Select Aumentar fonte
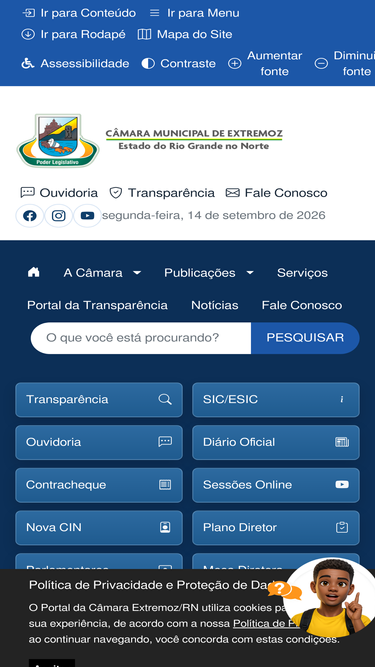Screen dimensions: 375x667 click(265, 64)
